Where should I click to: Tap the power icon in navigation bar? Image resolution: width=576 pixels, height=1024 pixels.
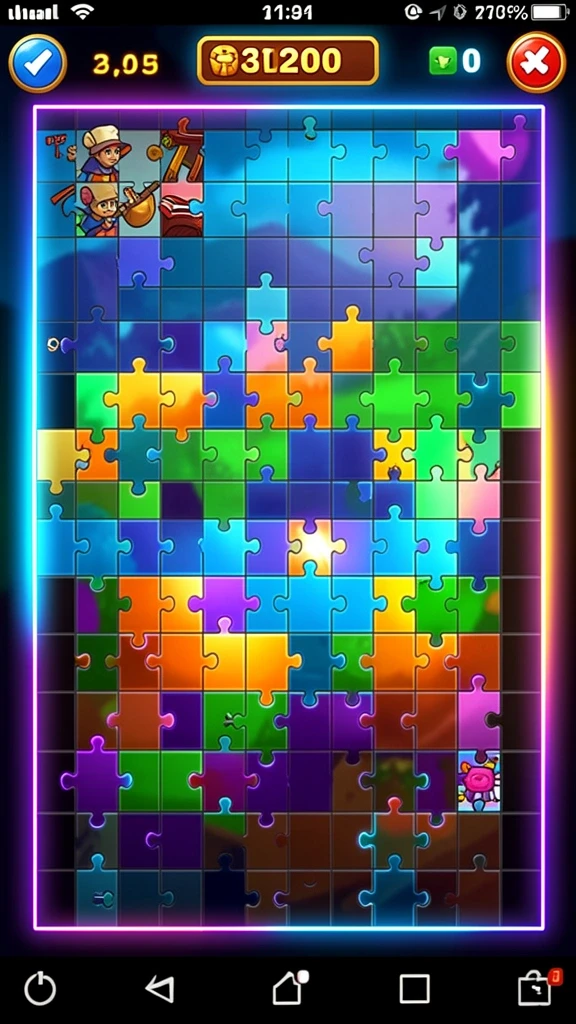point(40,988)
